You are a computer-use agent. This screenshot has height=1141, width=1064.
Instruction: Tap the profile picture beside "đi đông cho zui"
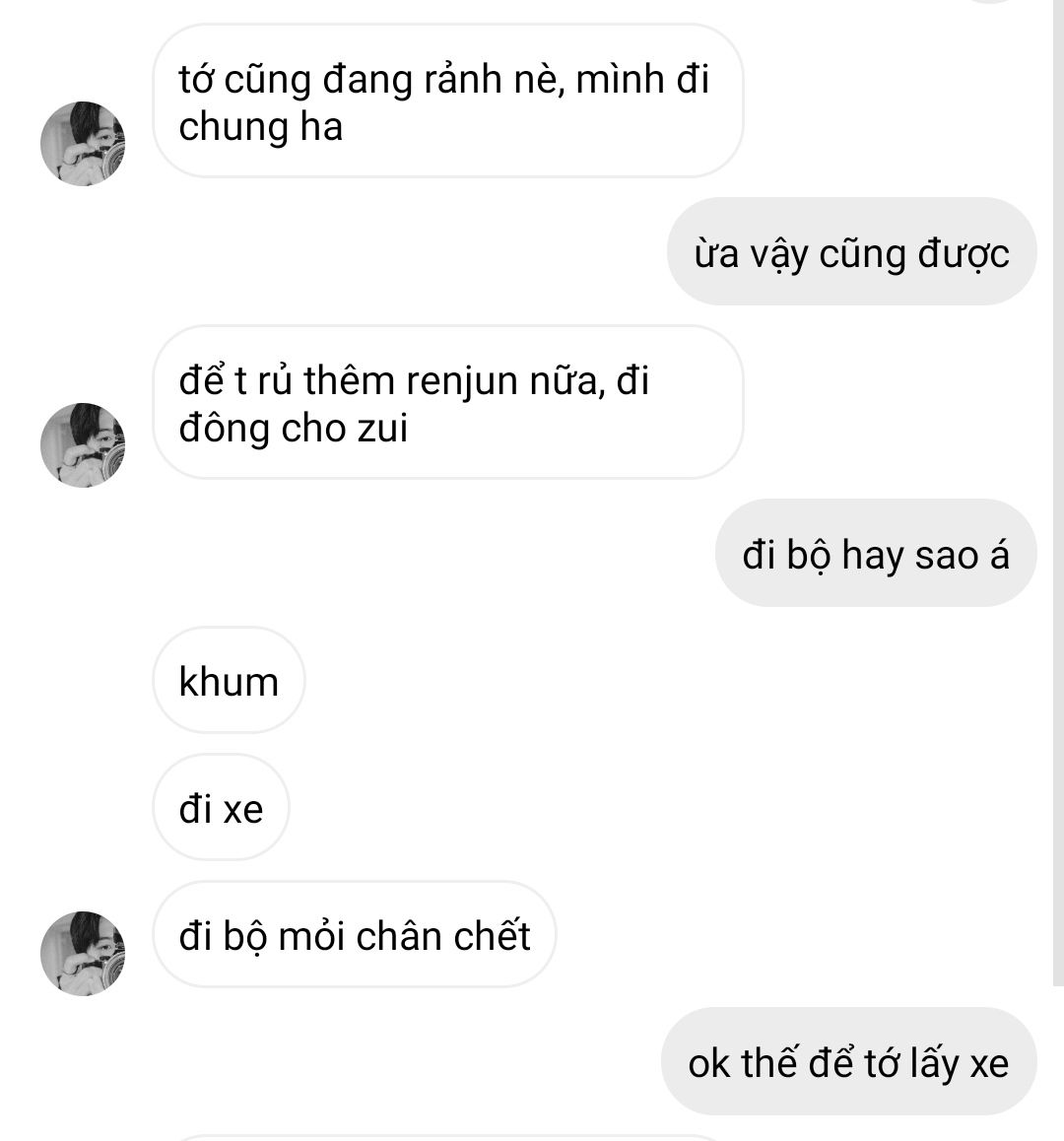coord(83,445)
